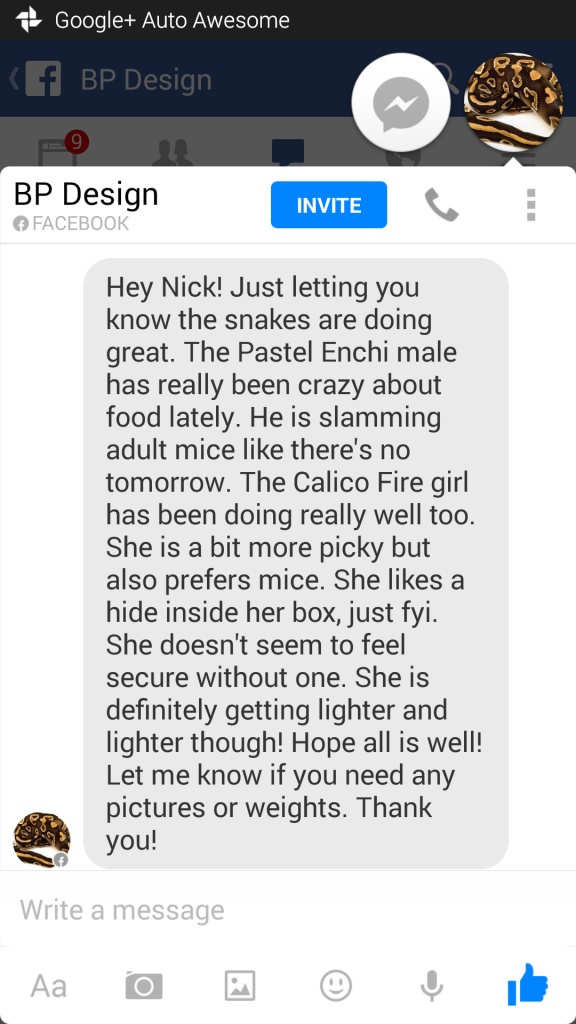
Task: Tap the Messenger chat head bubble
Action: [400, 103]
